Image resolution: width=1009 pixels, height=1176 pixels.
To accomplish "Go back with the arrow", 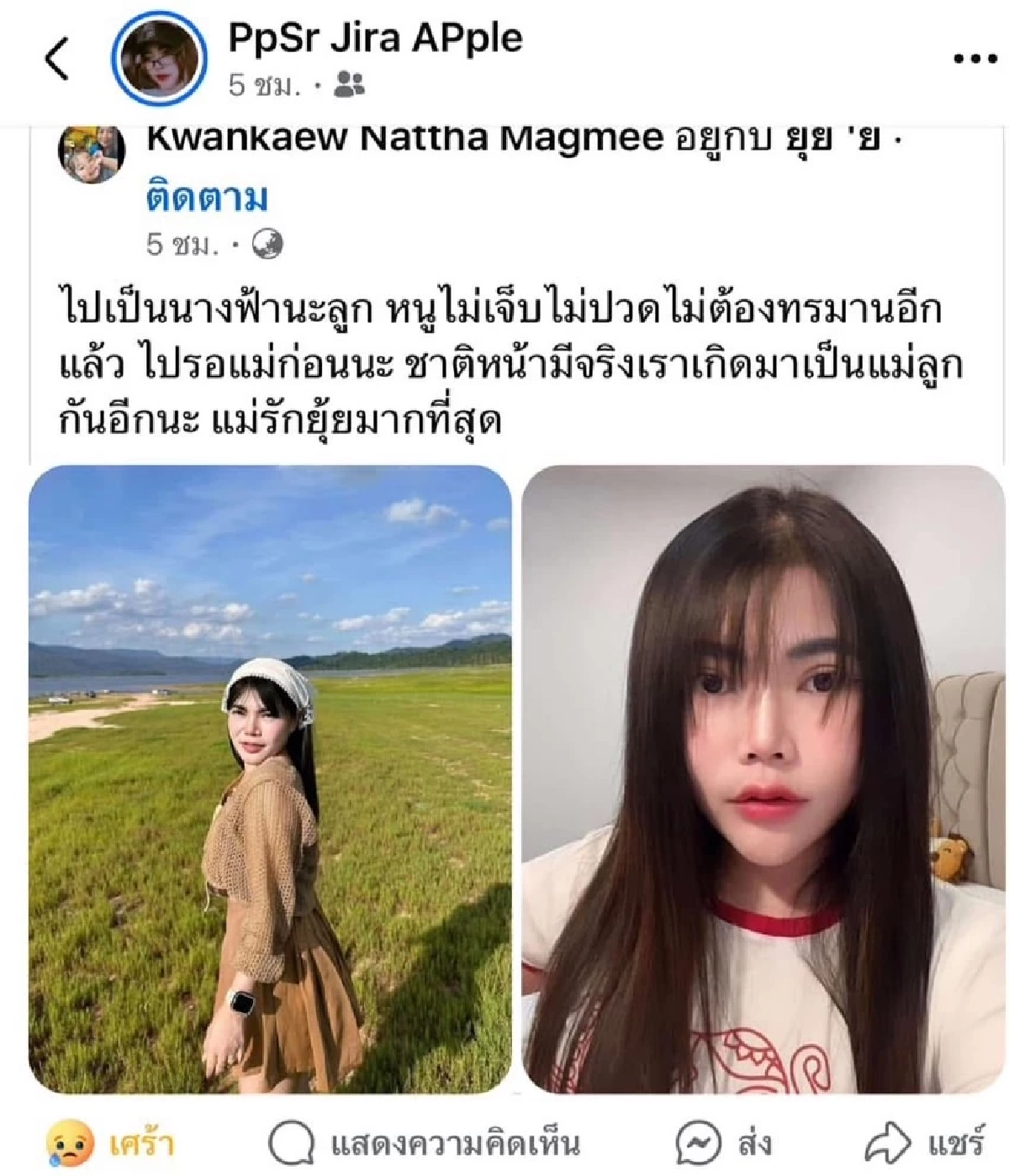I will click(57, 59).
